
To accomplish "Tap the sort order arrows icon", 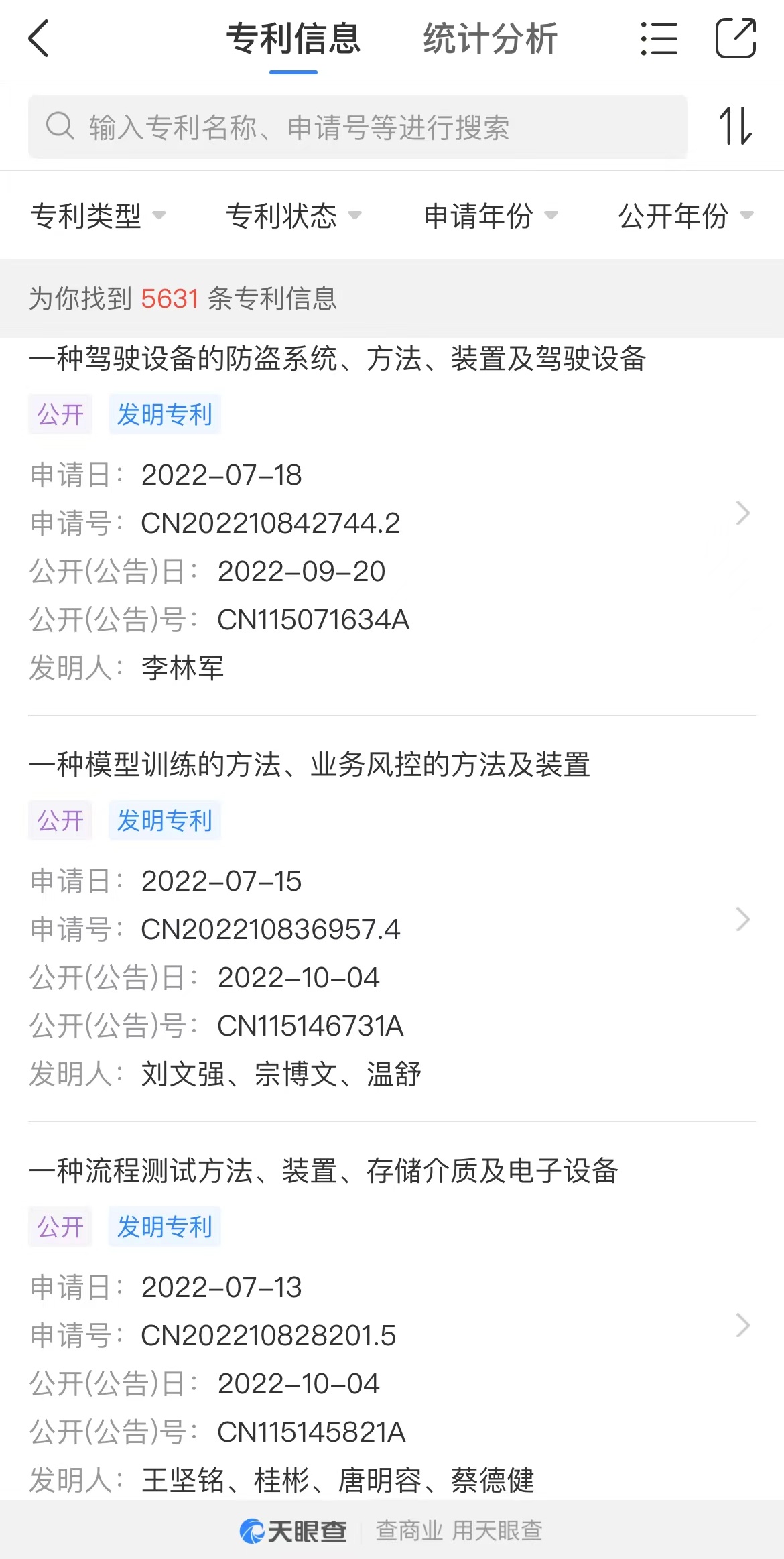I will tap(735, 126).
